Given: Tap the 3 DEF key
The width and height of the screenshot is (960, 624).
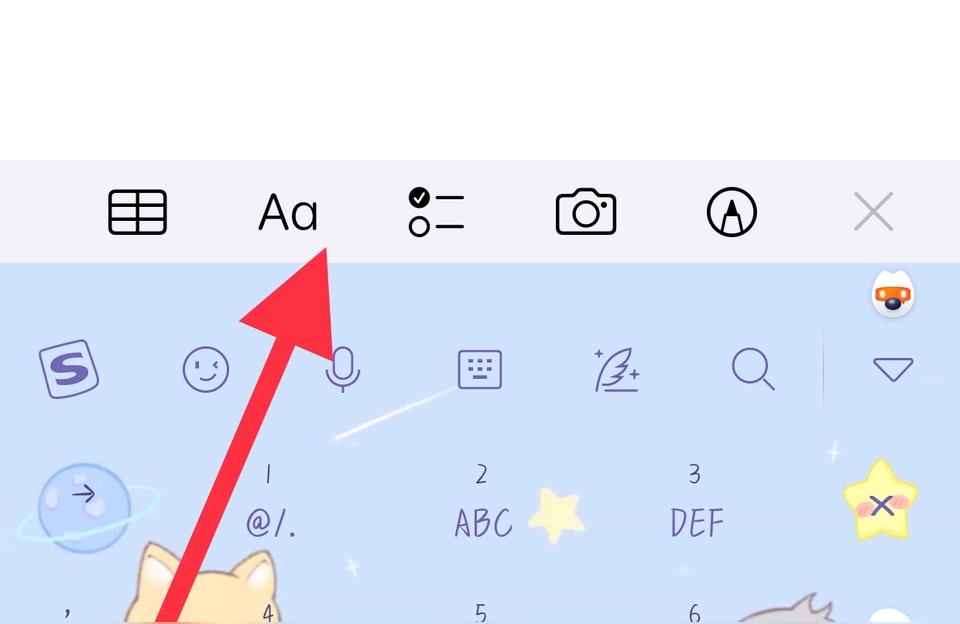Looking at the screenshot, I should (696, 505).
